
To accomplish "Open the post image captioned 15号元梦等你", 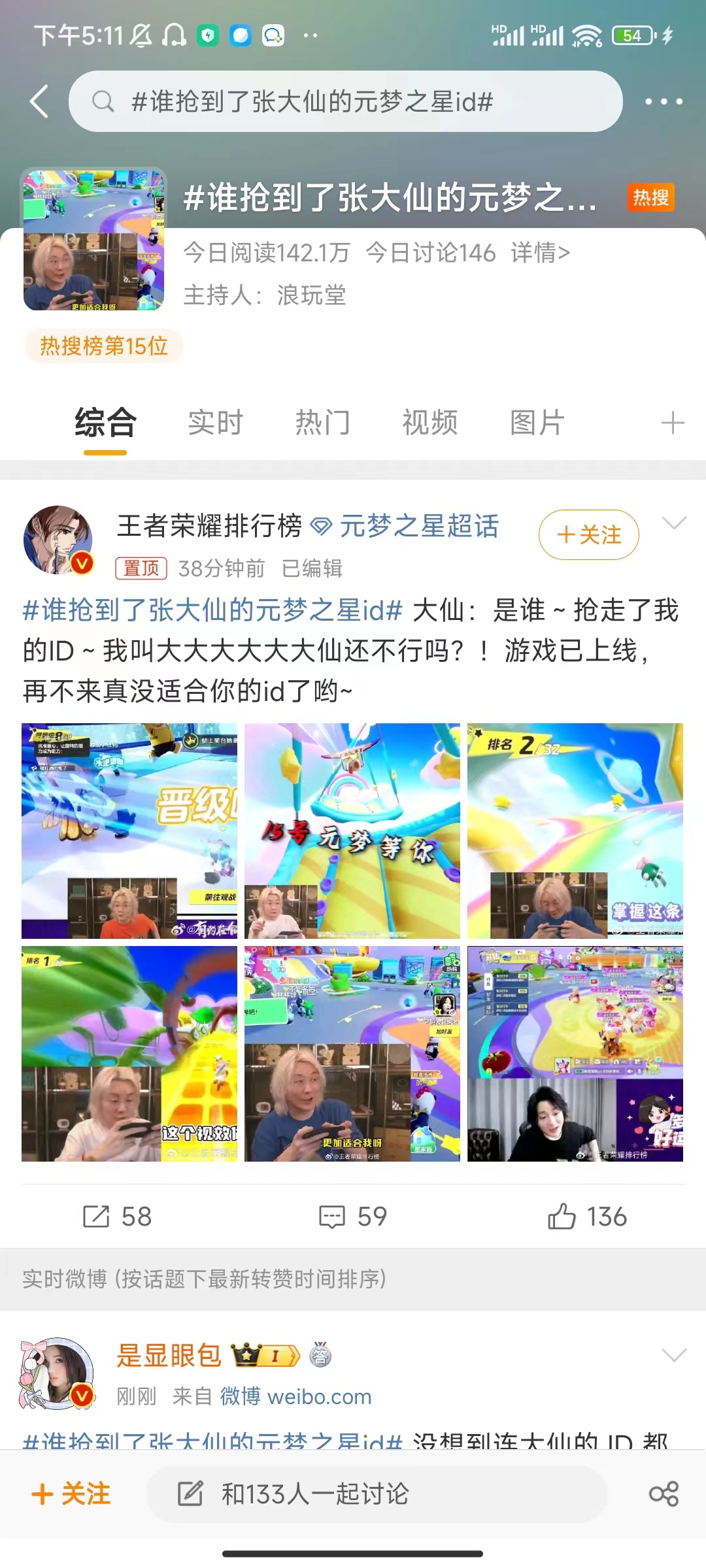I will pyautogui.click(x=352, y=830).
